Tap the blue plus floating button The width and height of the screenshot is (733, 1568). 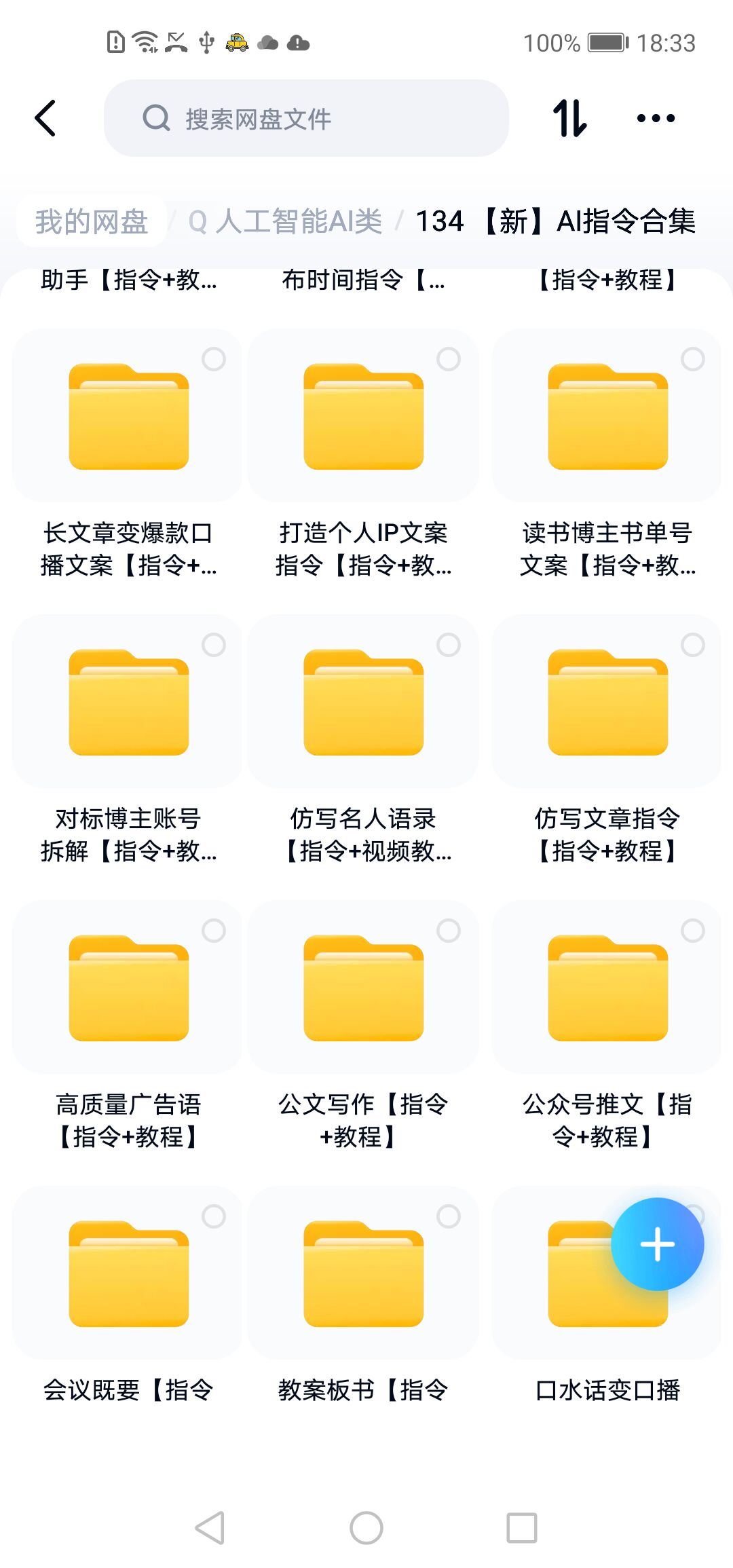(x=657, y=1244)
